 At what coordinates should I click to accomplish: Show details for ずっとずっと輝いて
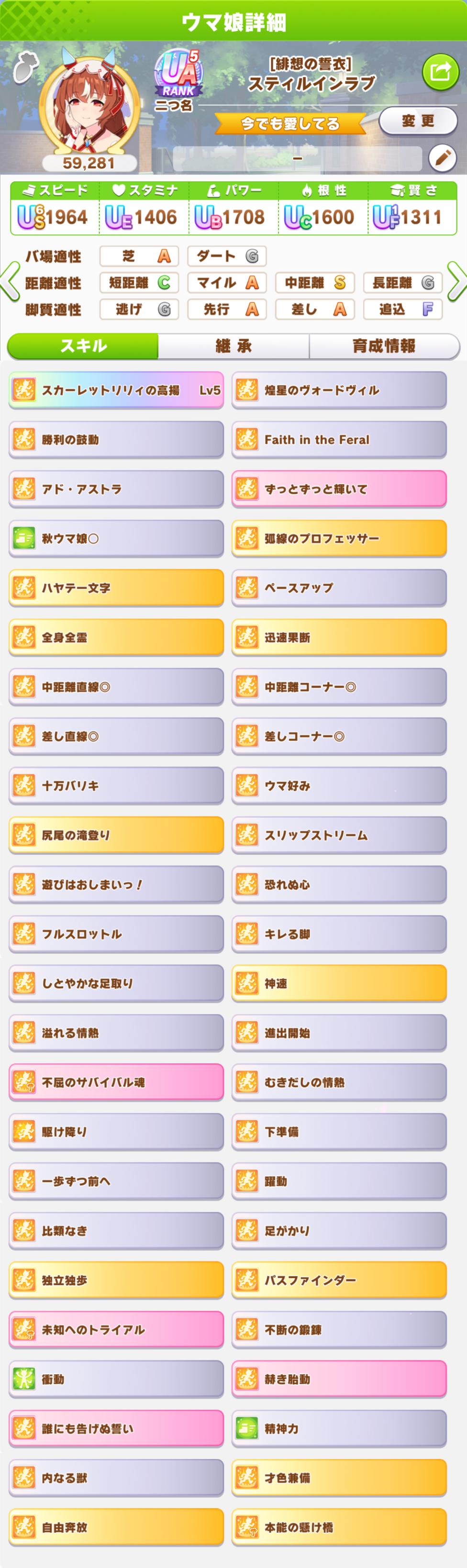coord(339,489)
